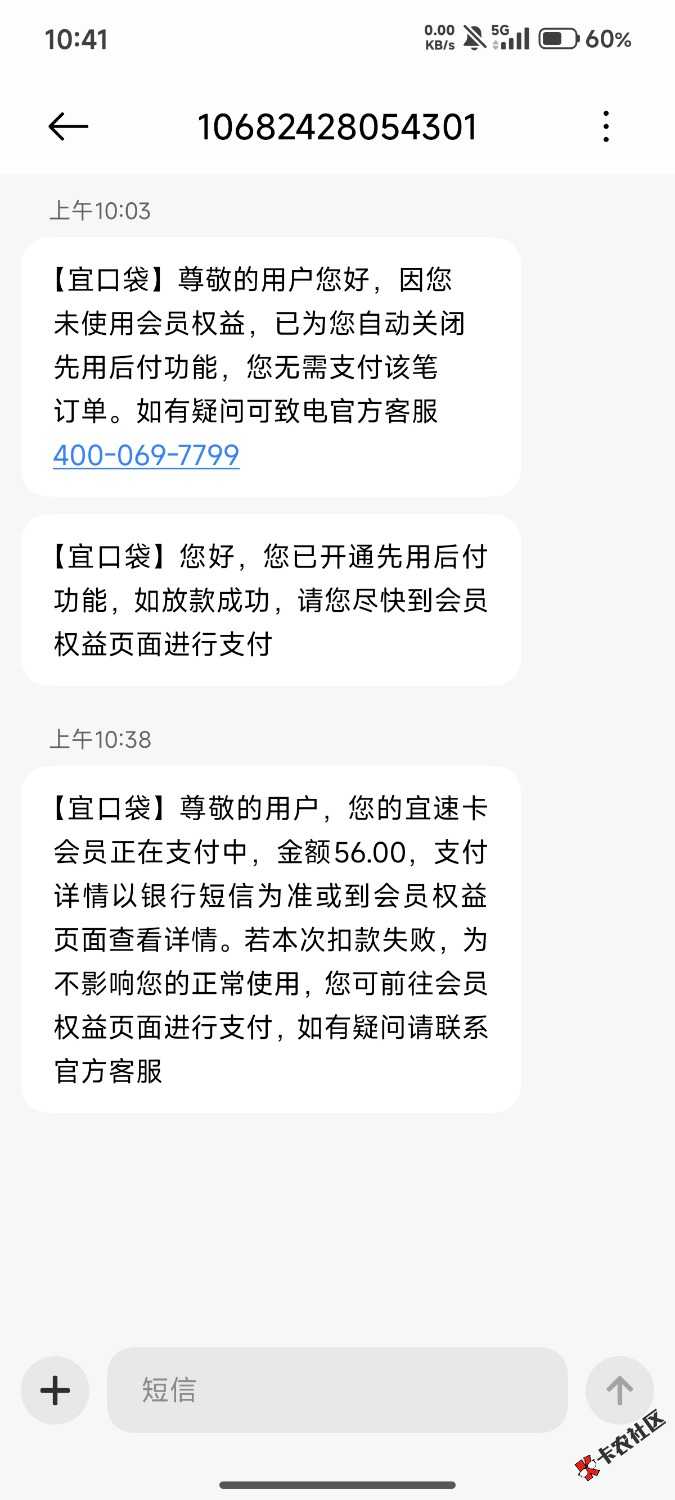Focus the 短信 message input field
The width and height of the screenshot is (675, 1500).
tap(336, 1390)
